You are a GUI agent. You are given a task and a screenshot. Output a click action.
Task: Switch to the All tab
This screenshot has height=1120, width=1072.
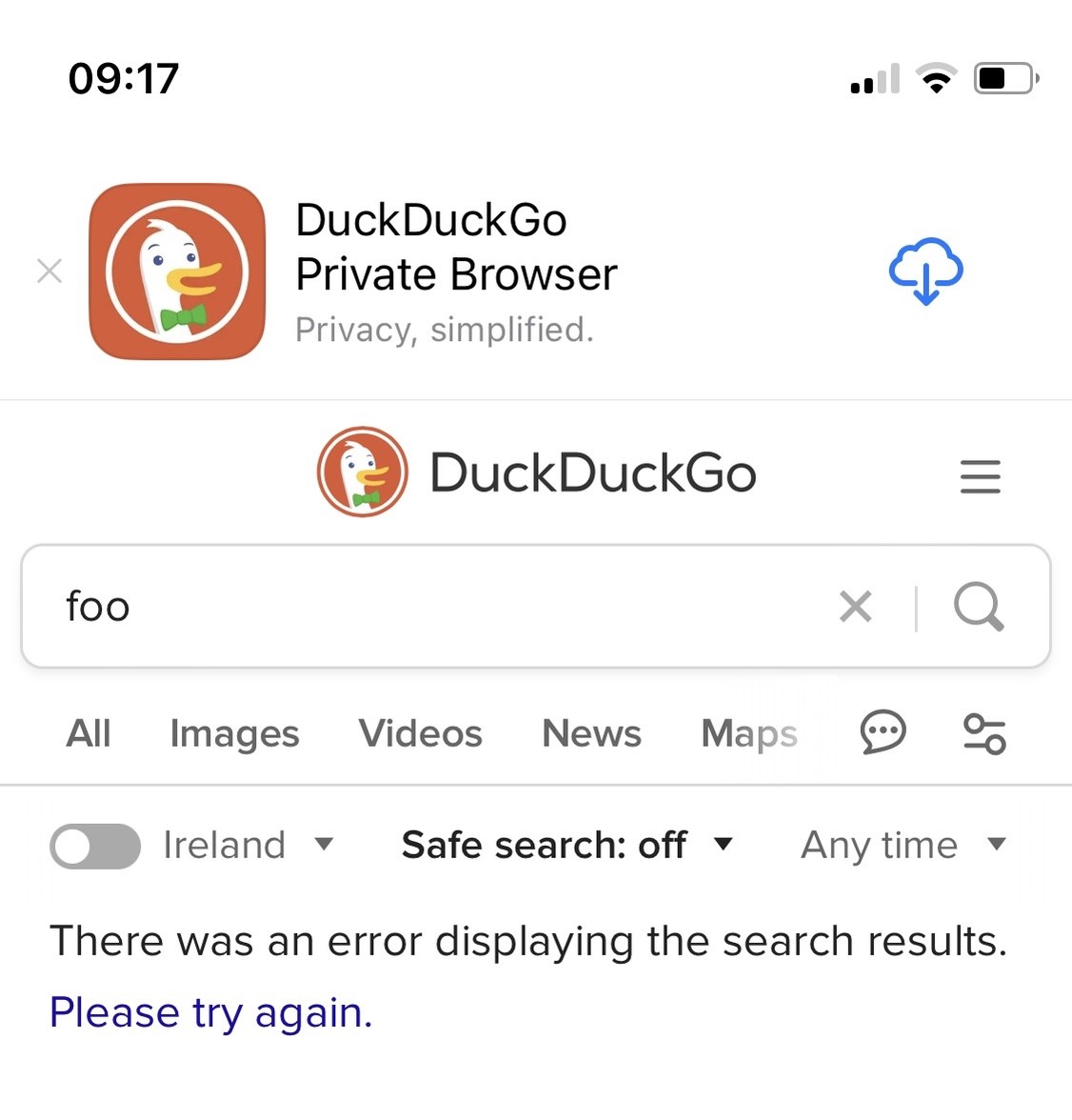[89, 733]
